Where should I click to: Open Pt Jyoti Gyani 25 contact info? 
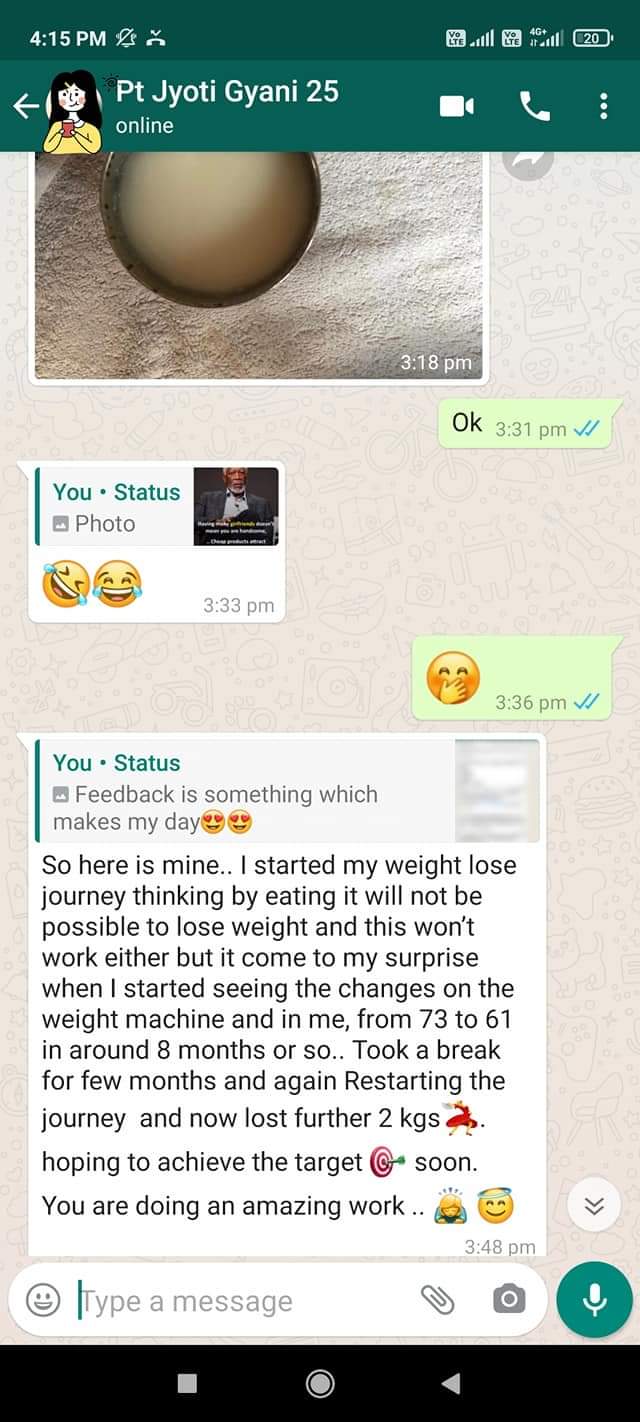[x=227, y=105]
